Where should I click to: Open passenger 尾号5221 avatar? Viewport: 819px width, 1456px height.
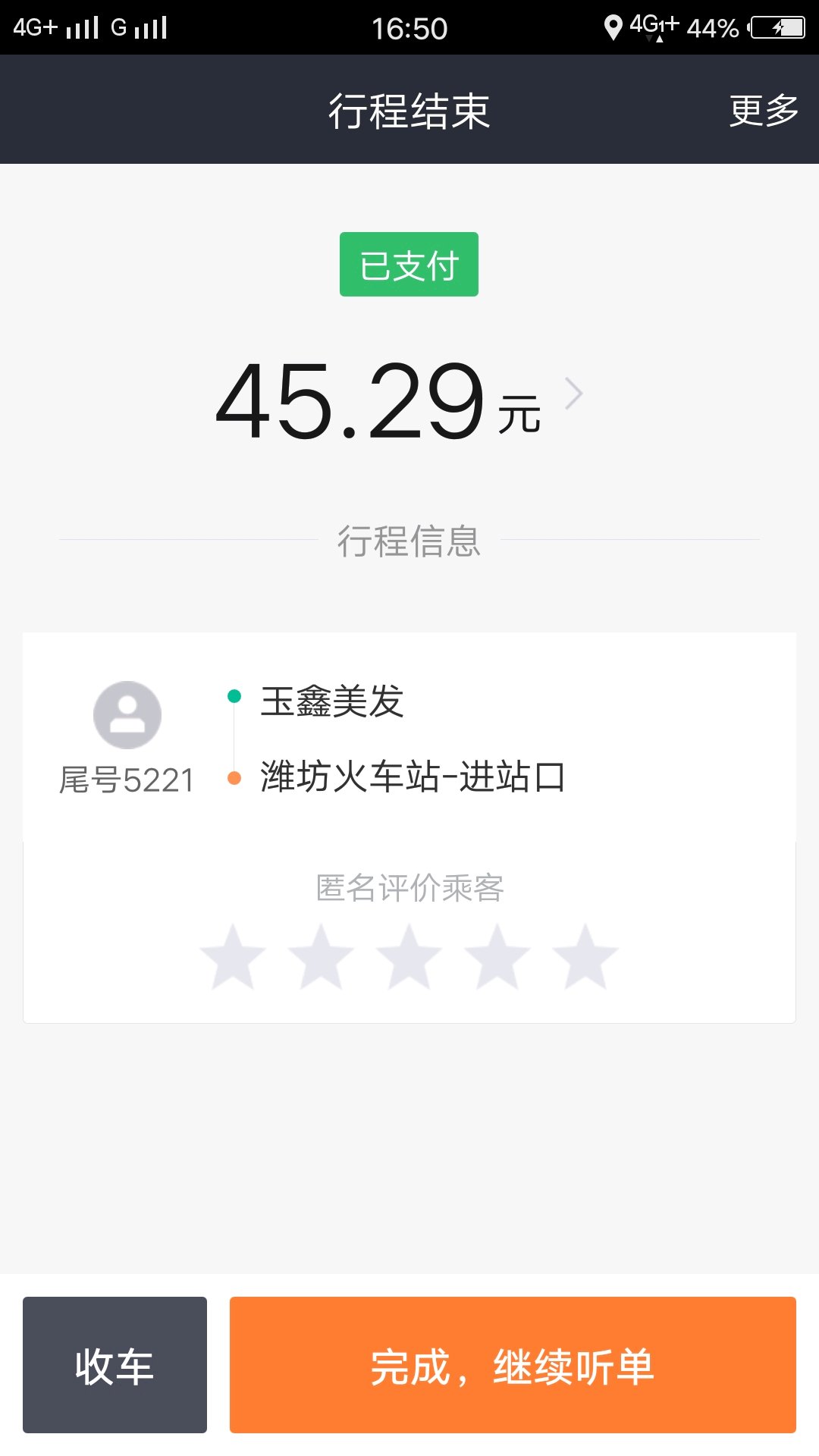(x=127, y=715)
